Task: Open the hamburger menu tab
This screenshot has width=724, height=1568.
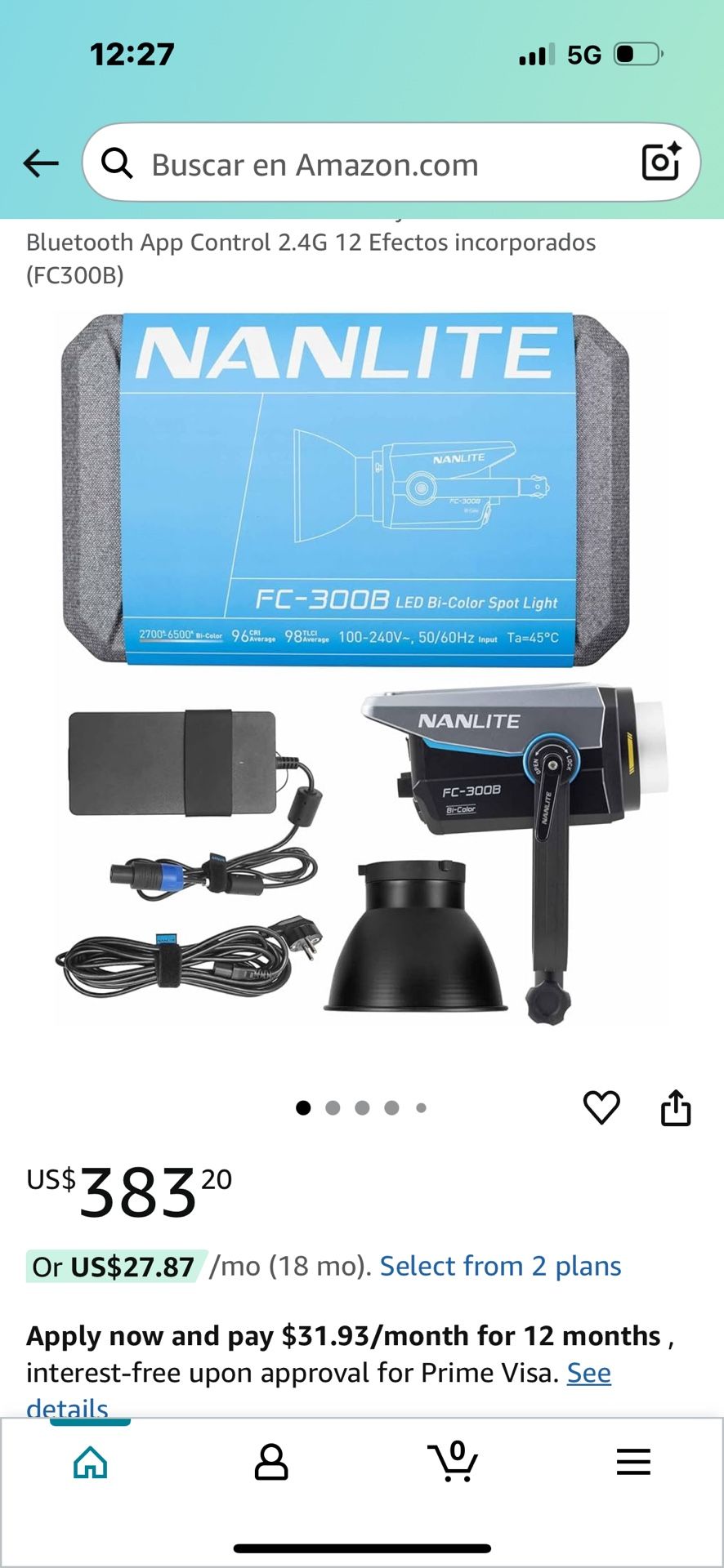Action: 633,1462
